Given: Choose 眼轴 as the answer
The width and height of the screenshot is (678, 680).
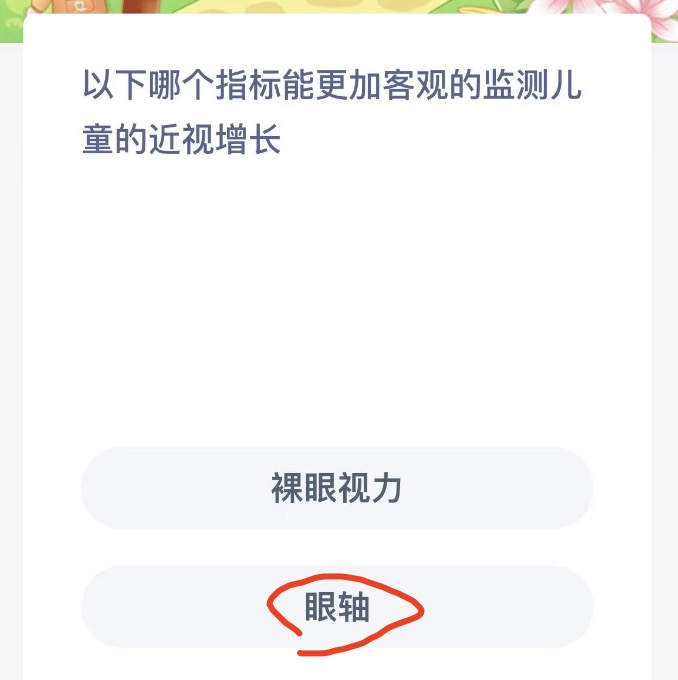Looking at the screenshot, I should (x=337, y=608).
